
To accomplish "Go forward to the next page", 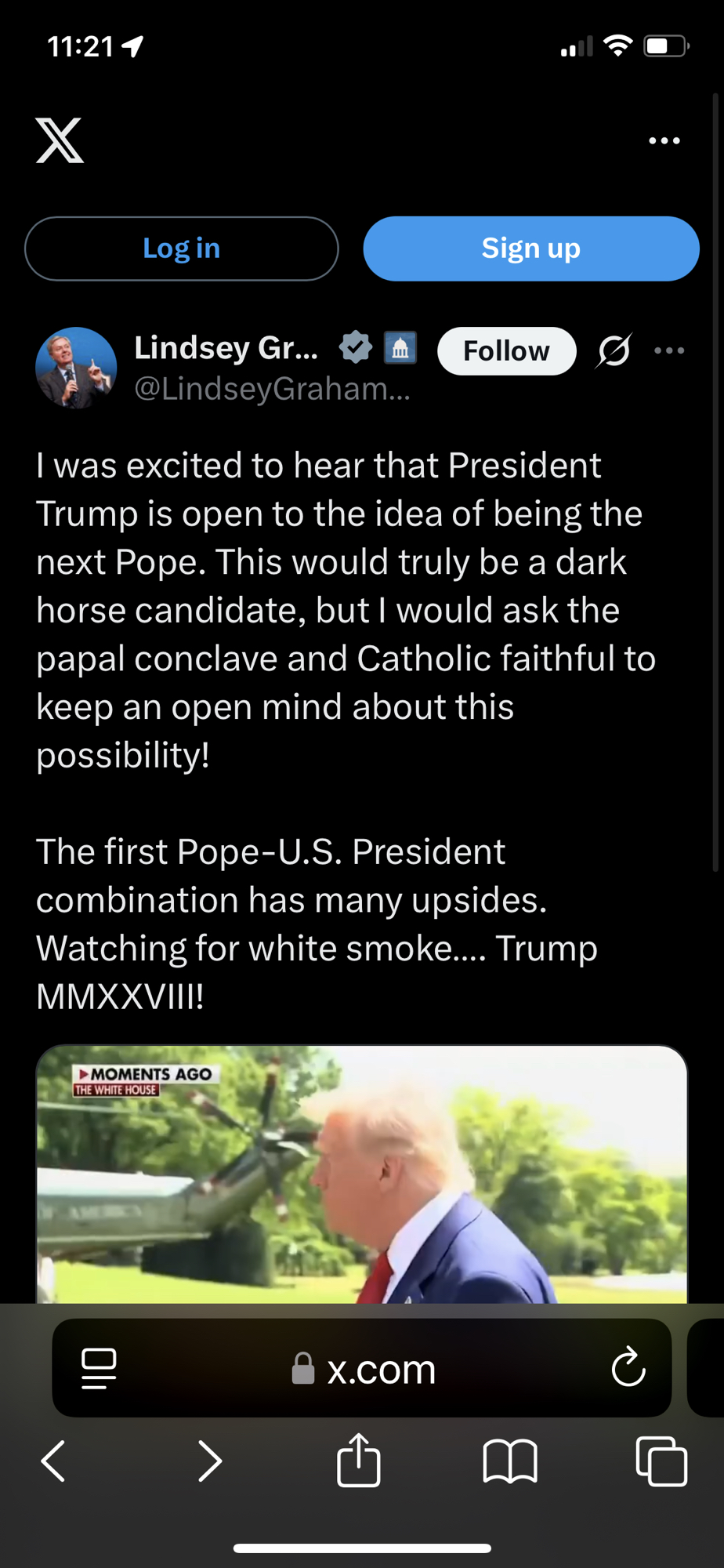I will point(209,1461).
